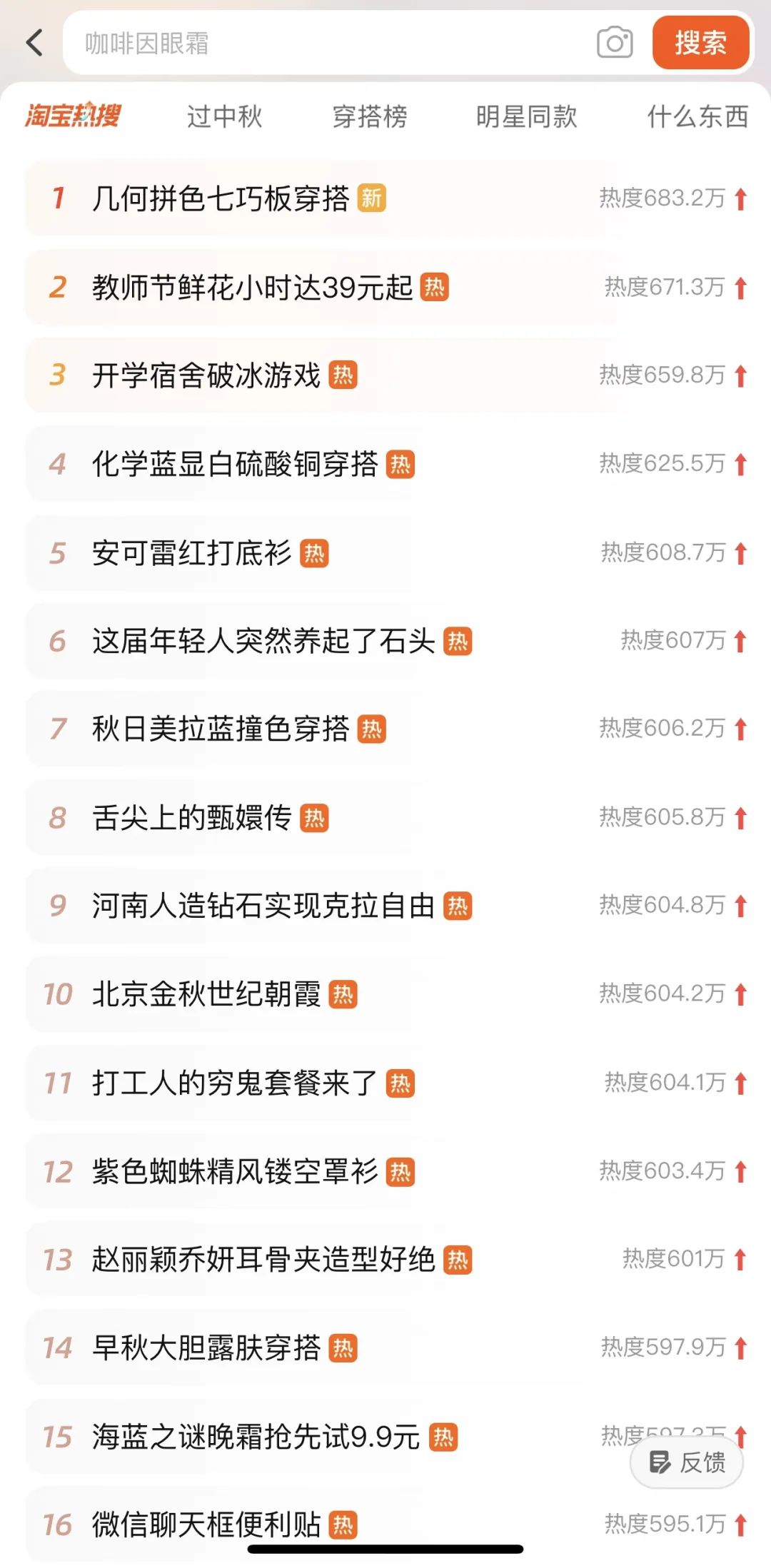
Task: Open the trending item 几何拼色七巧板穿搭
Action: pos(221,198)
